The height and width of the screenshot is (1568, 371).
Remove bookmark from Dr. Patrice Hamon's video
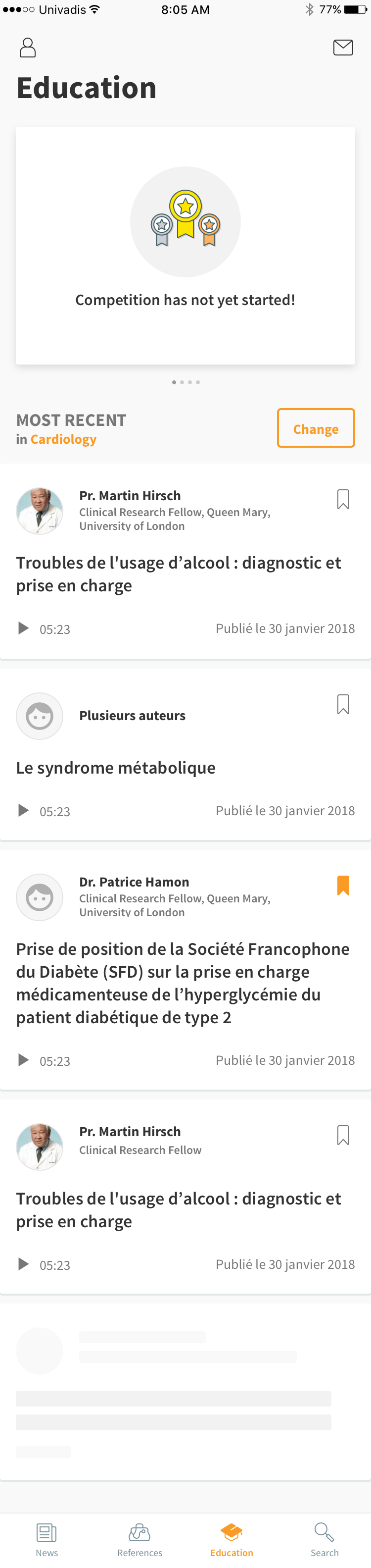click(x=343, y=886)
